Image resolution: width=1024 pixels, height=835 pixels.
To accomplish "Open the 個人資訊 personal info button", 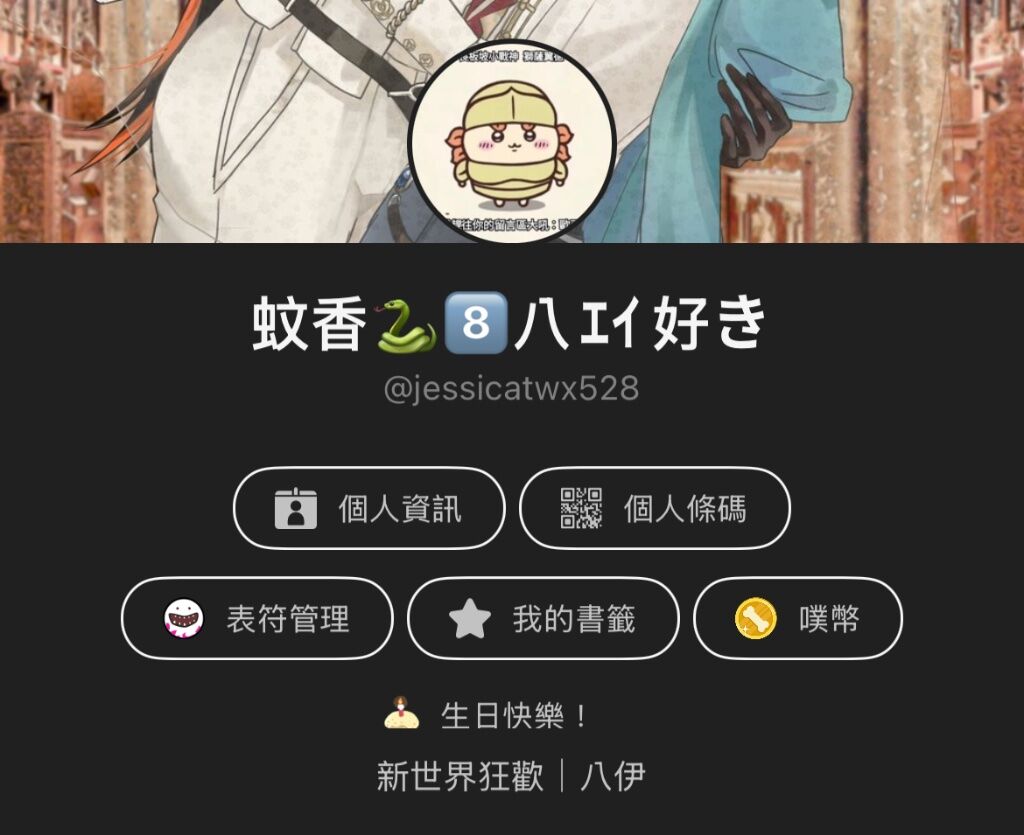I will pos(369,509).
